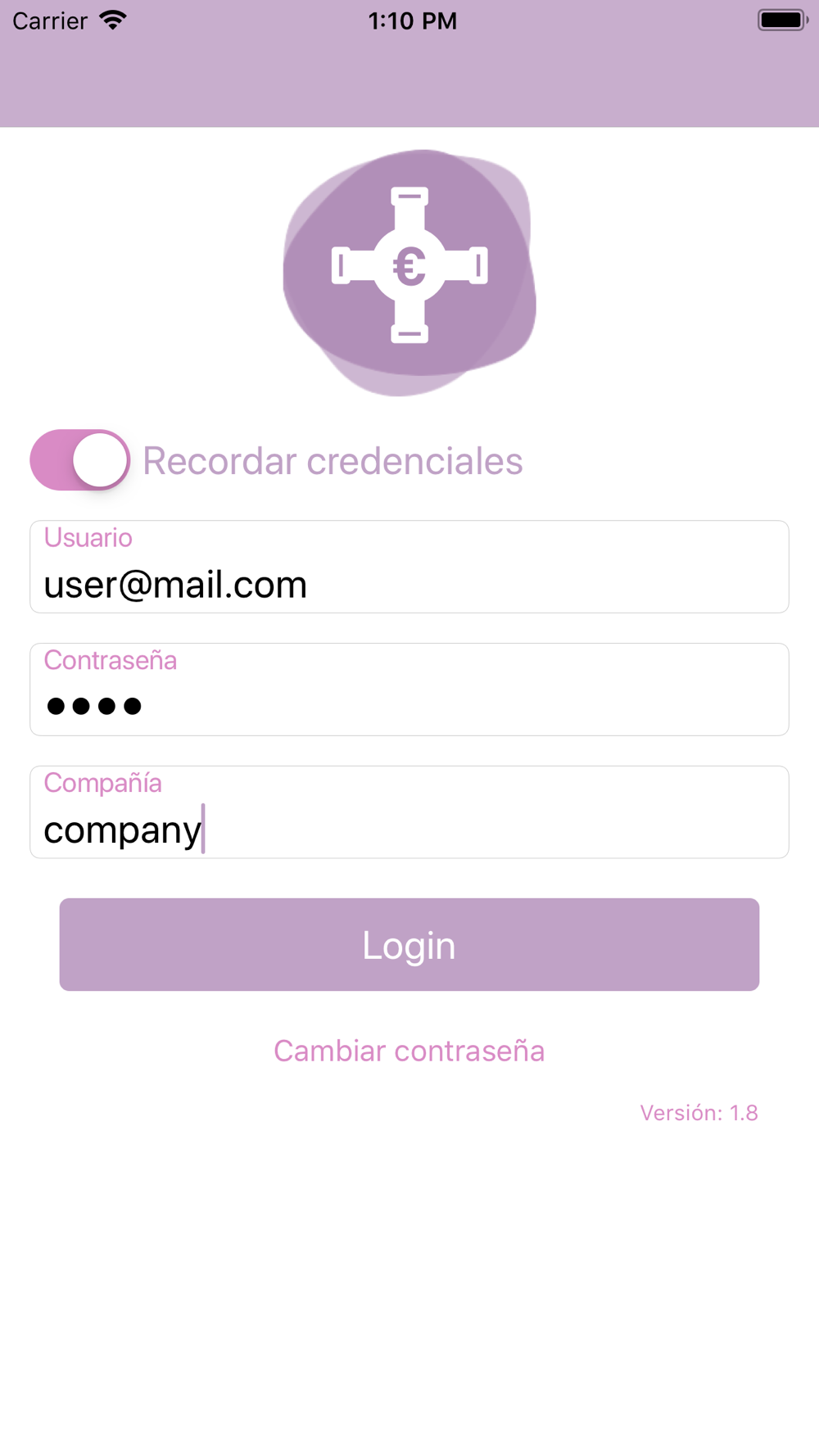Open the Cambiar contraseña link
The height and width of the screenshot is (1456, 819).
tap(409, 1051)
